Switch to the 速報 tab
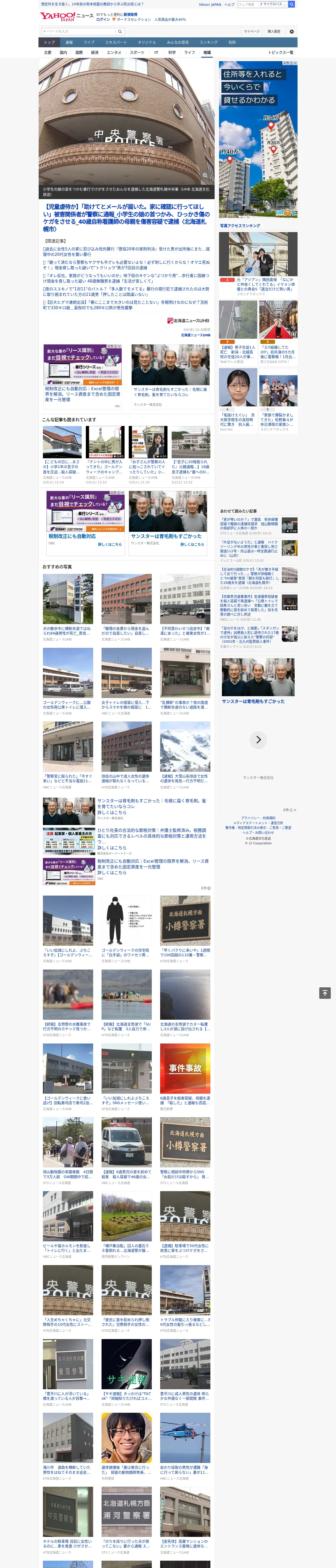336x1568 pixels. click(69, 42)
